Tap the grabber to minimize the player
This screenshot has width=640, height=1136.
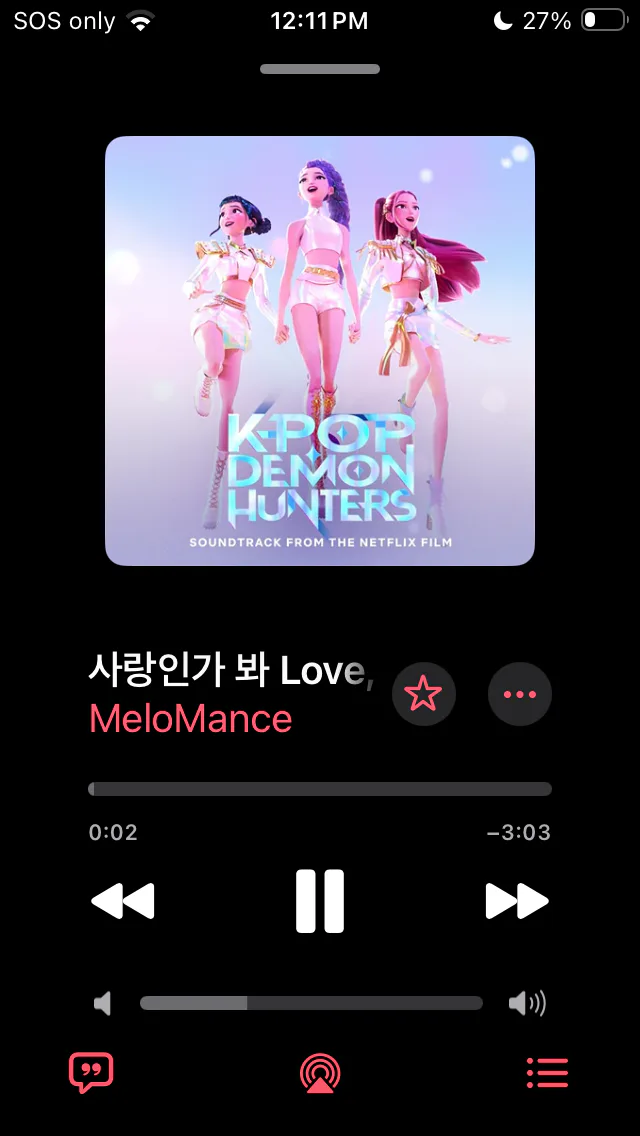320,69
